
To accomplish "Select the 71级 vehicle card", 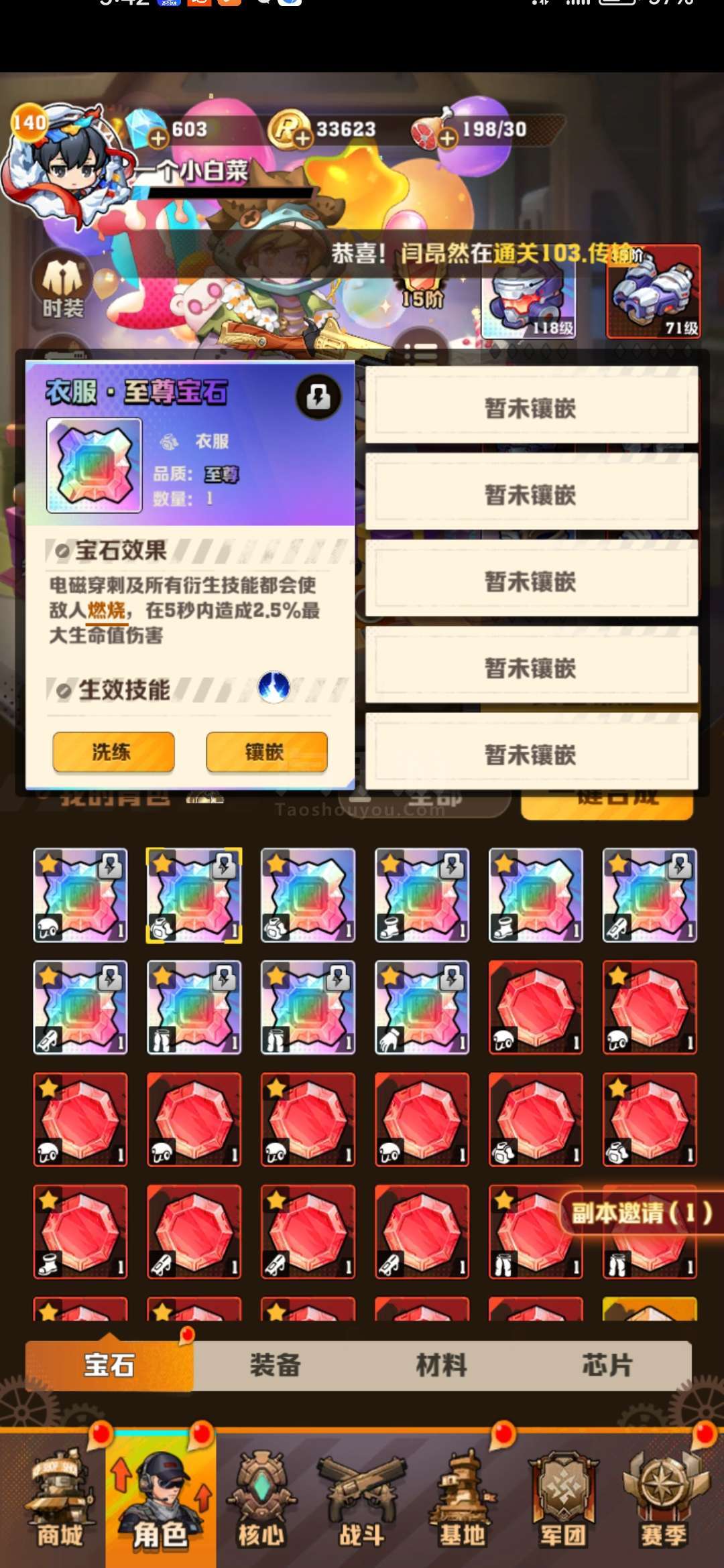I will (654, 291).
